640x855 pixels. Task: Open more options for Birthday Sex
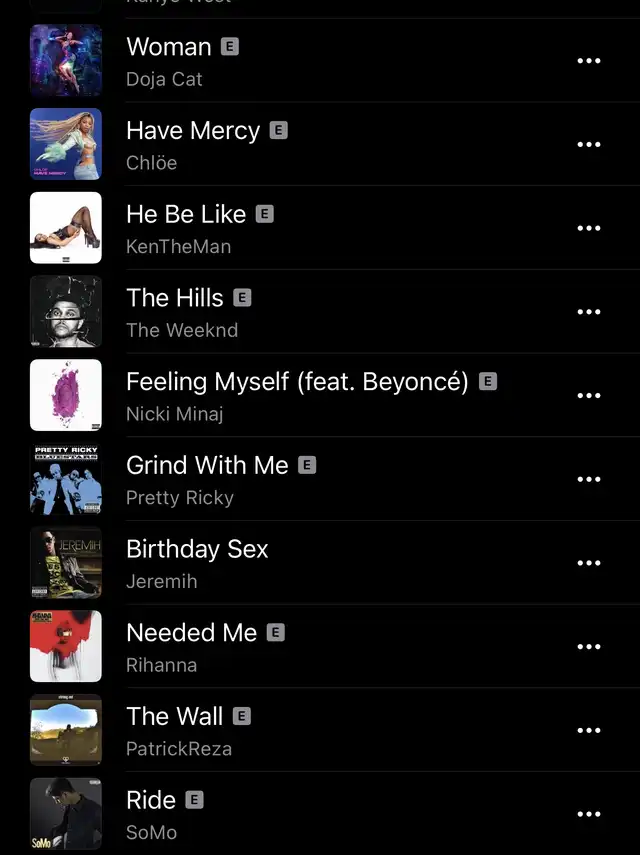(x=589, y=563)
